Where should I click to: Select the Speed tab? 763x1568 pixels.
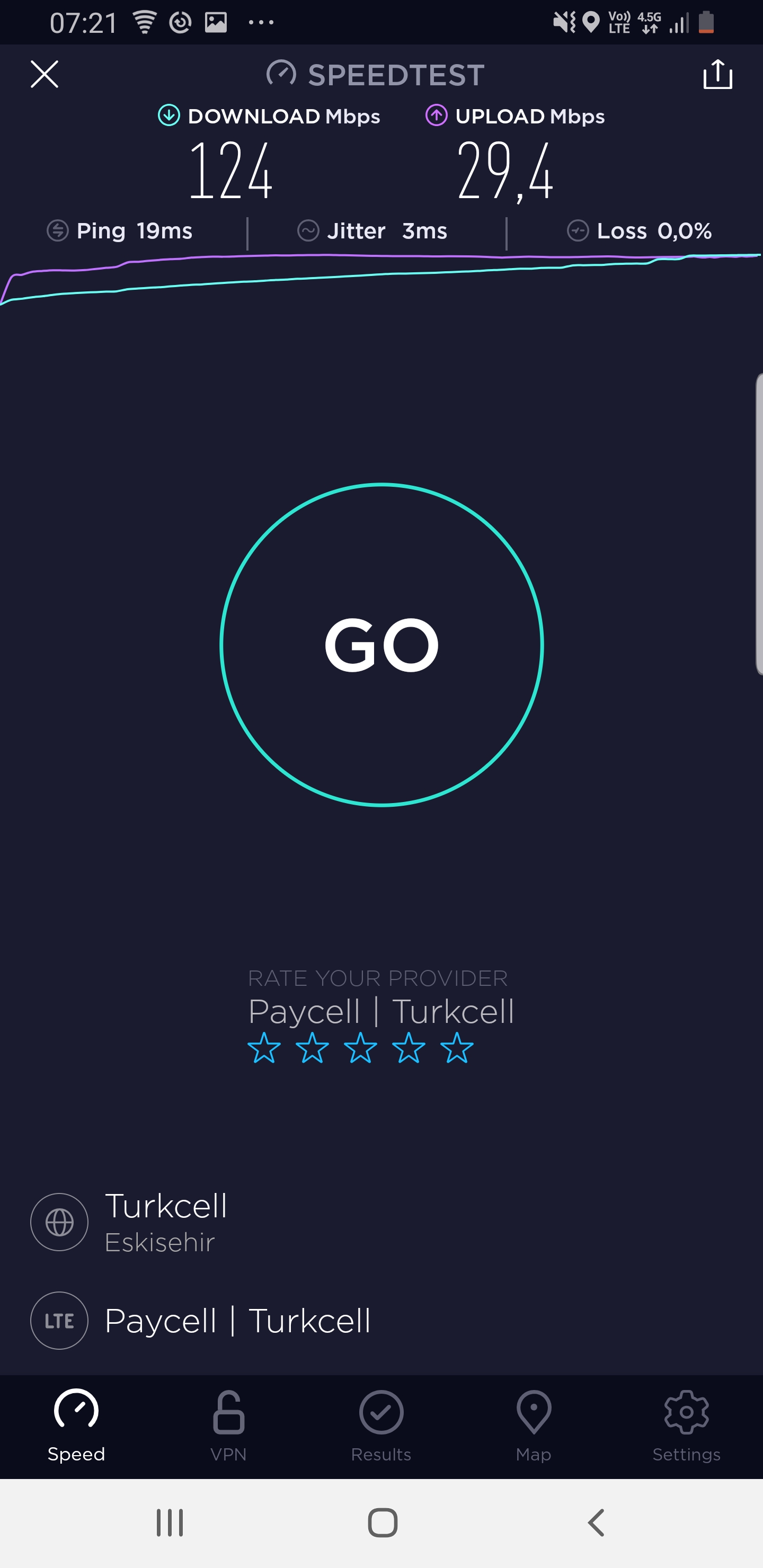pyautogui.click(x=76, y=1426)
